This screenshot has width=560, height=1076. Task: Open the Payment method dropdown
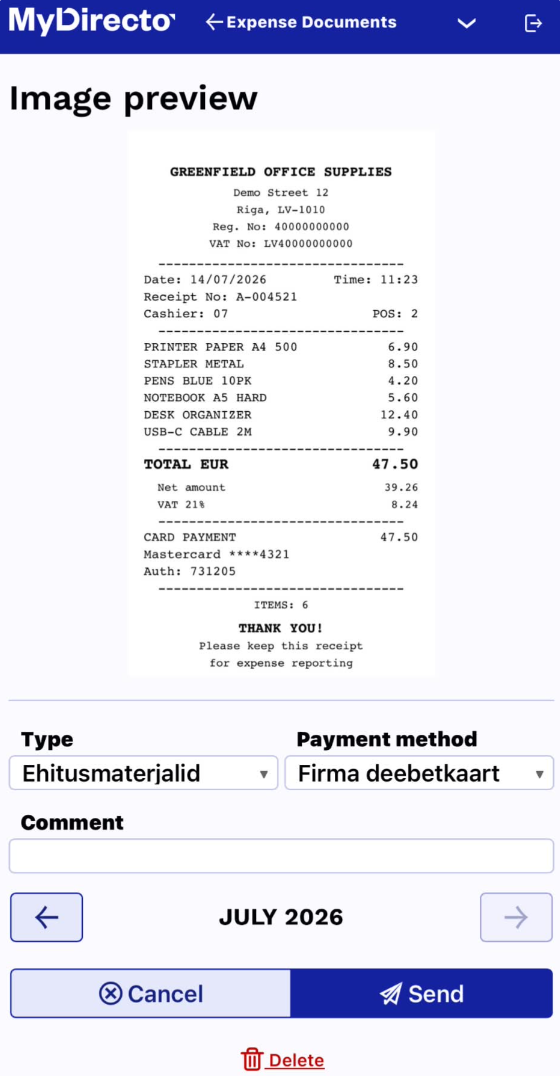pos(419,773)
